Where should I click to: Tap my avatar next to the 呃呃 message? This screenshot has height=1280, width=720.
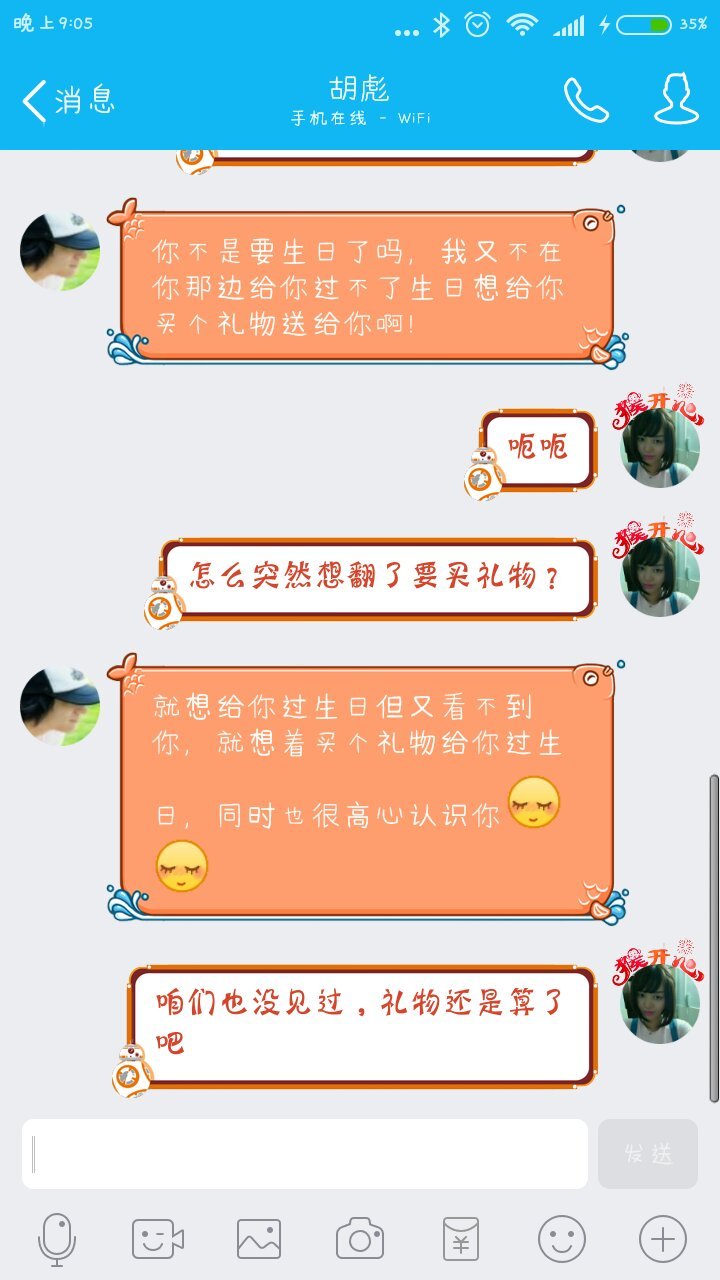[660, 447]
